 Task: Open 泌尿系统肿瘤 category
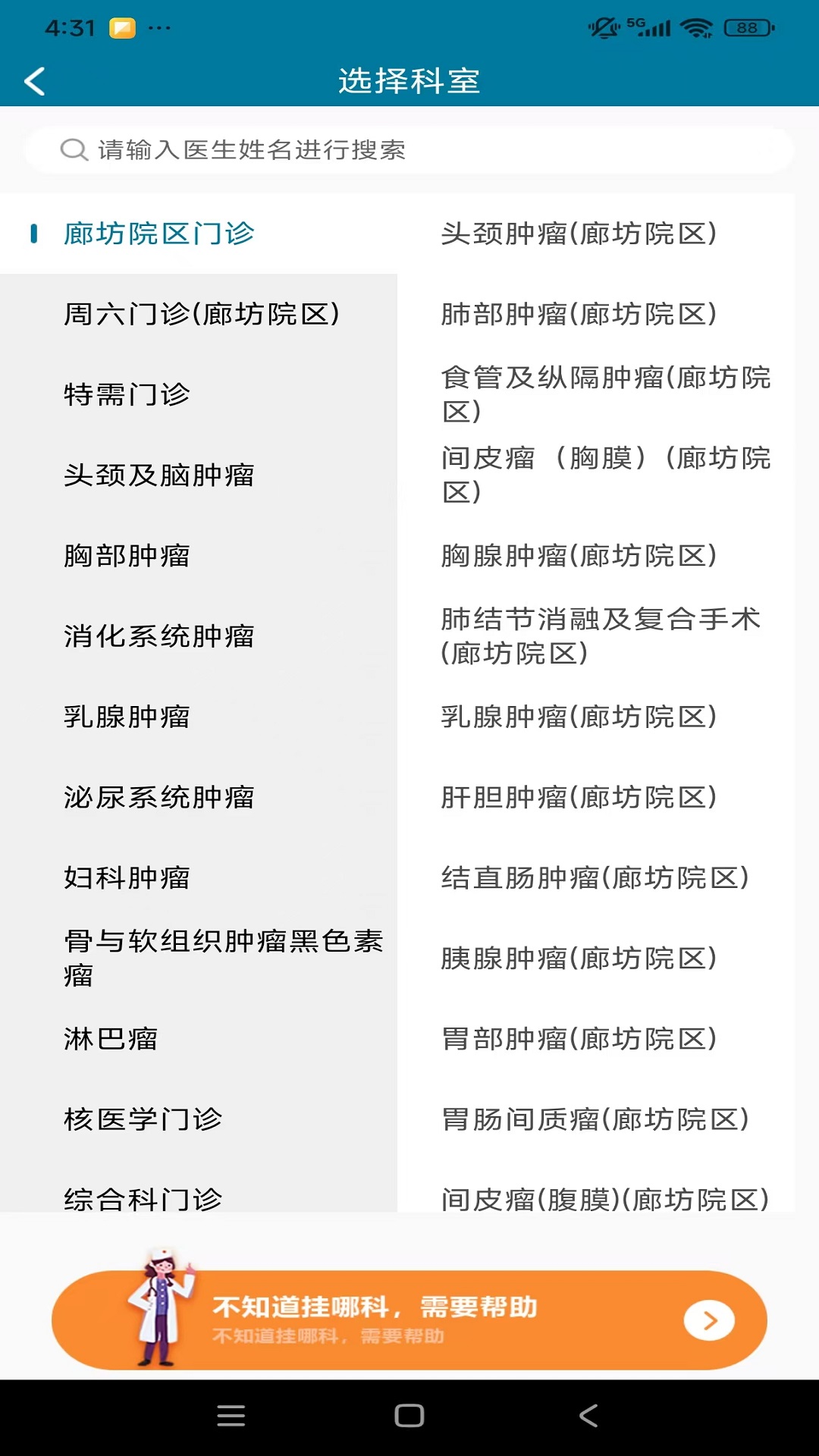coord(159,797)
